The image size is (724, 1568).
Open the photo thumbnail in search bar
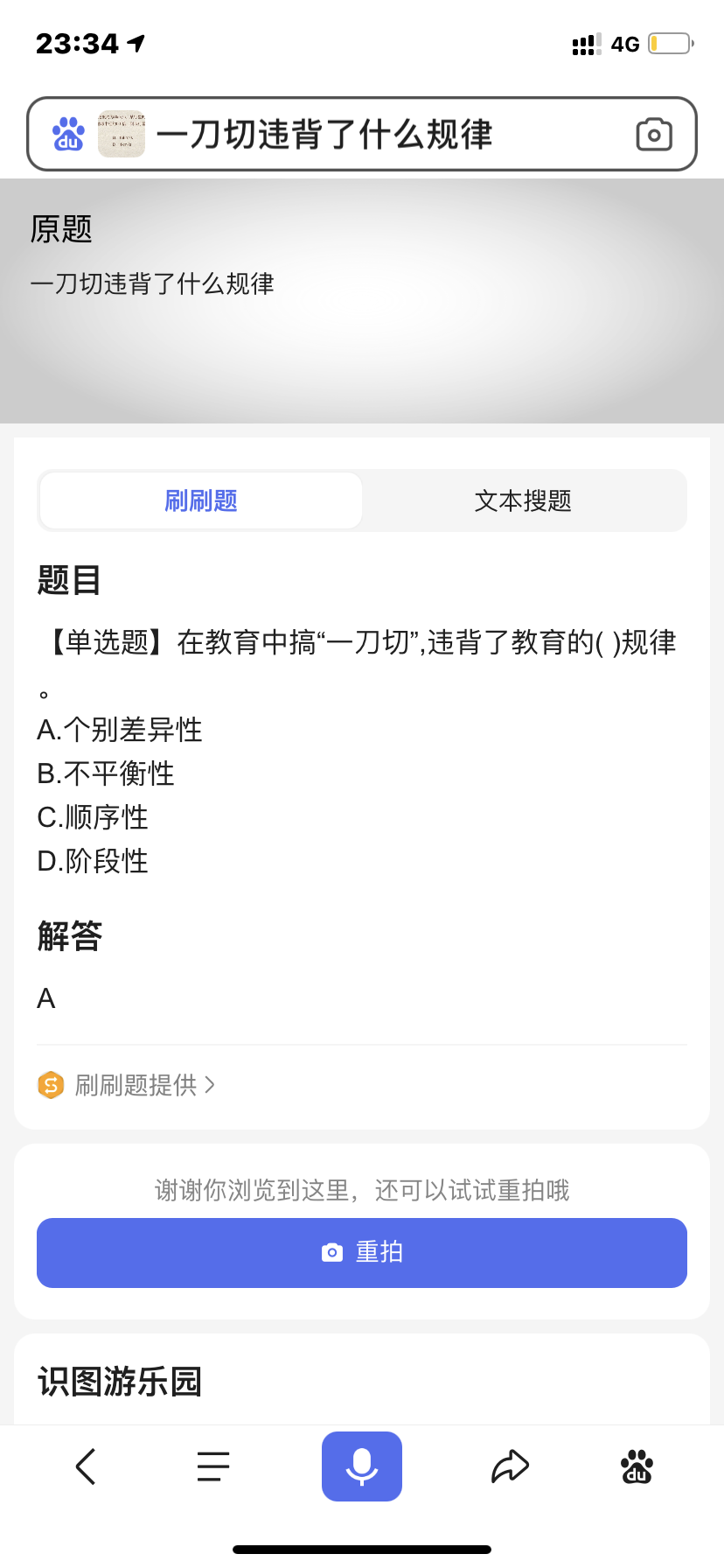[x=122, y=134]
